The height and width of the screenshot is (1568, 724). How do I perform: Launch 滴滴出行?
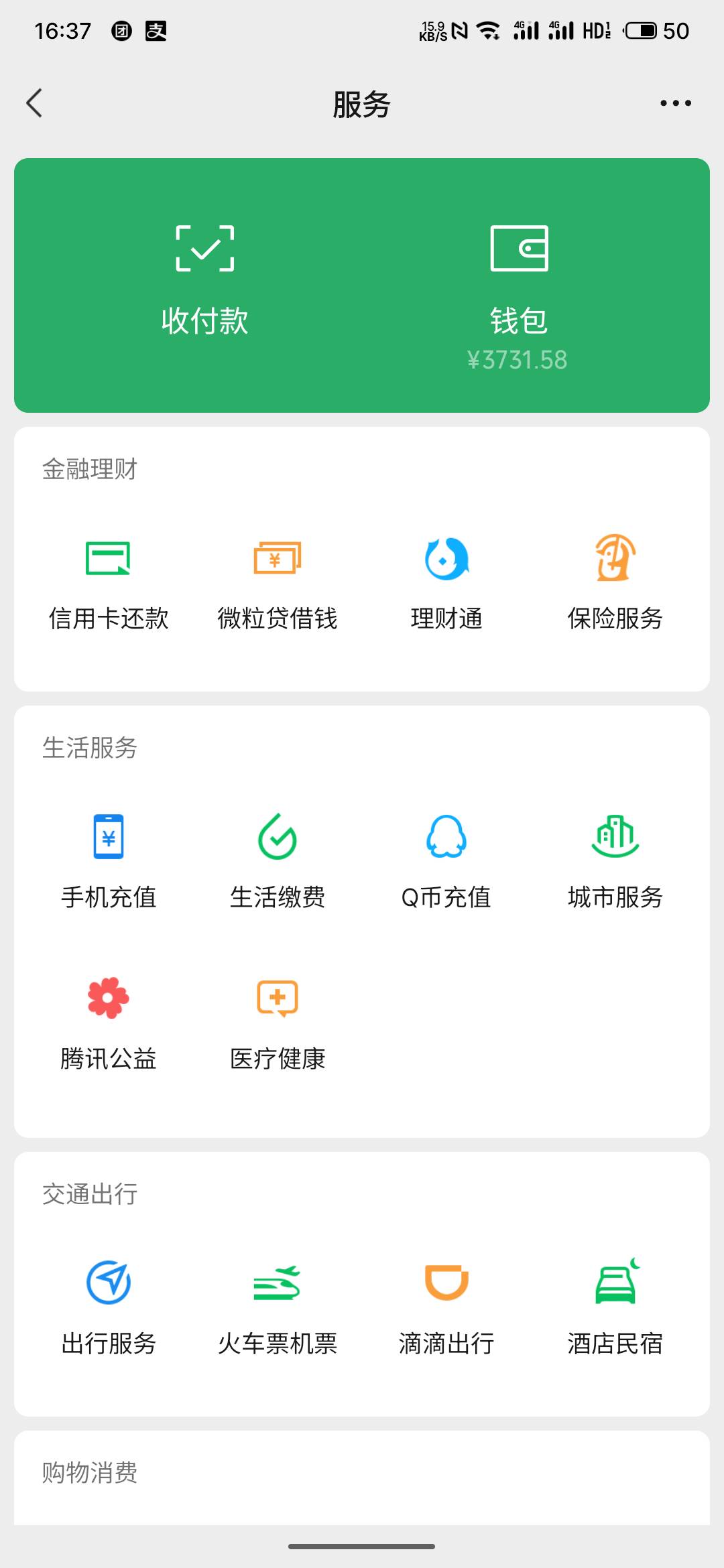point(446,1307)
